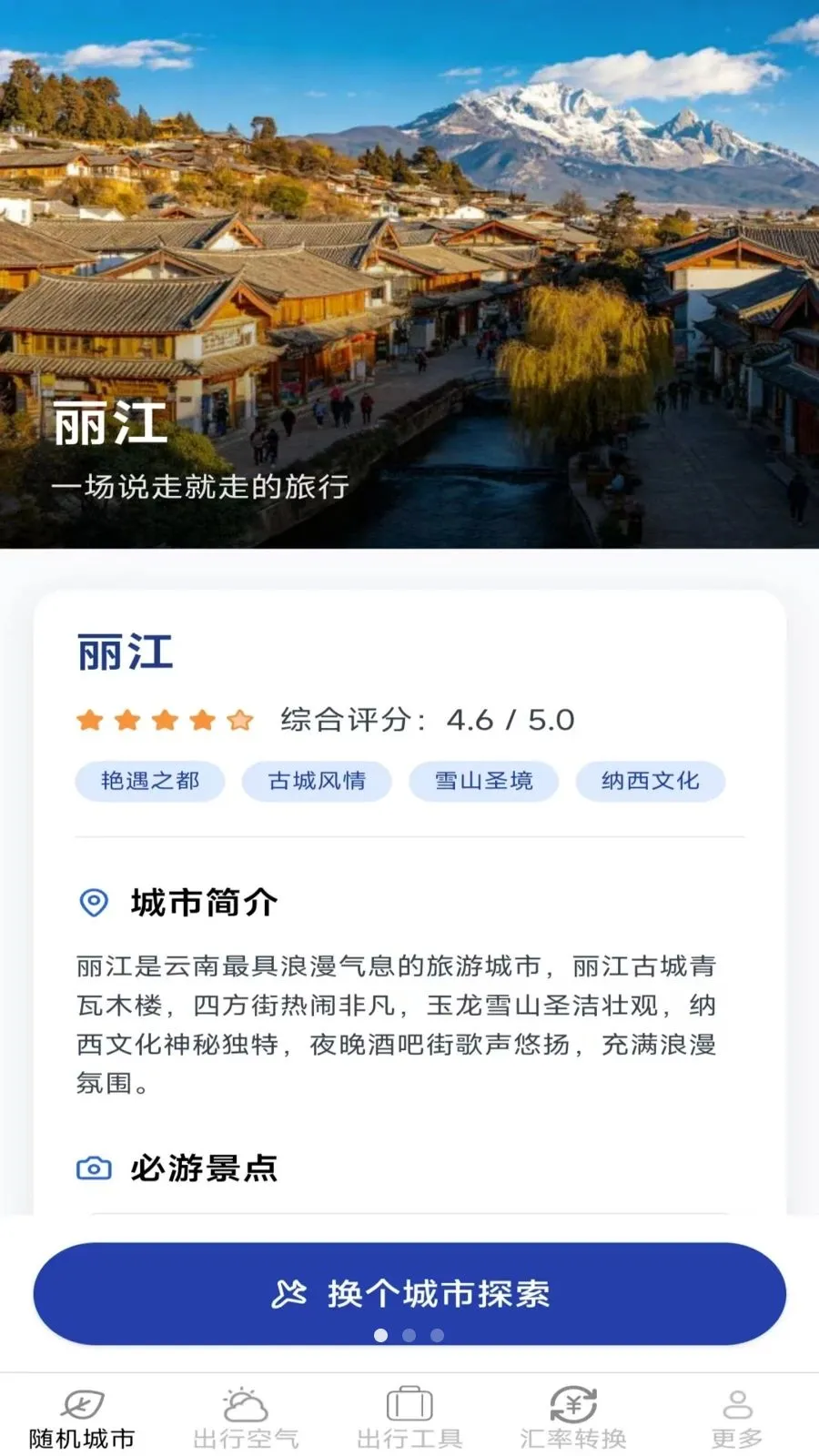
Task: Select the 古城风情 chip
Action: pyautogui.click(x=317, y=781)
